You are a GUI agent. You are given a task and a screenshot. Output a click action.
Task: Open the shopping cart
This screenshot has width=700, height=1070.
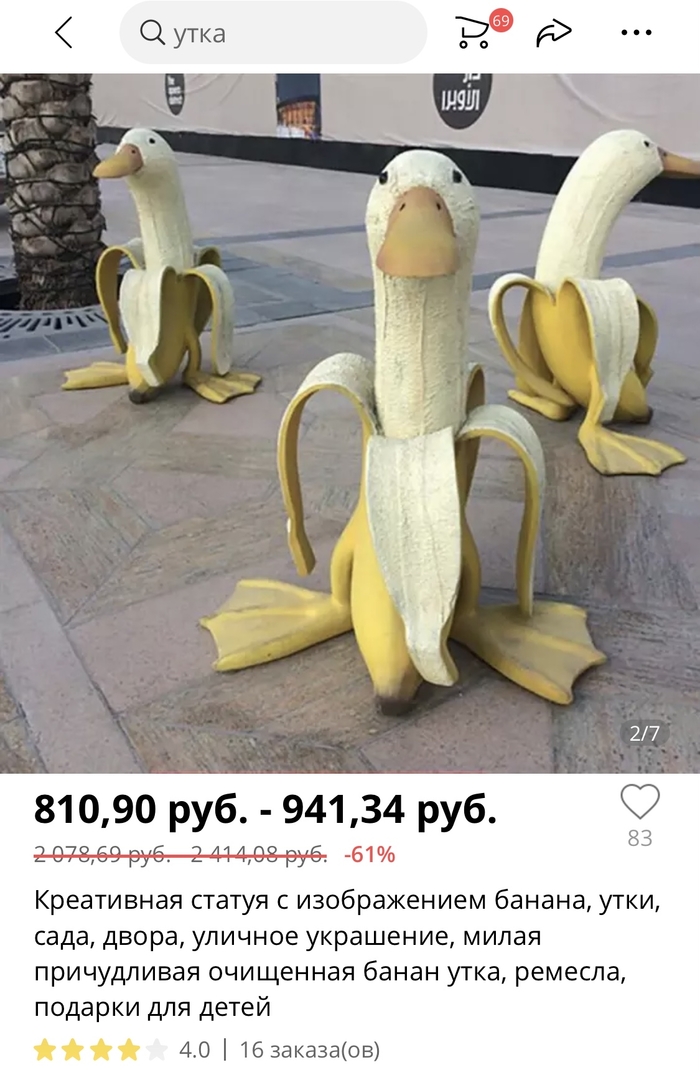pos(473,32)
